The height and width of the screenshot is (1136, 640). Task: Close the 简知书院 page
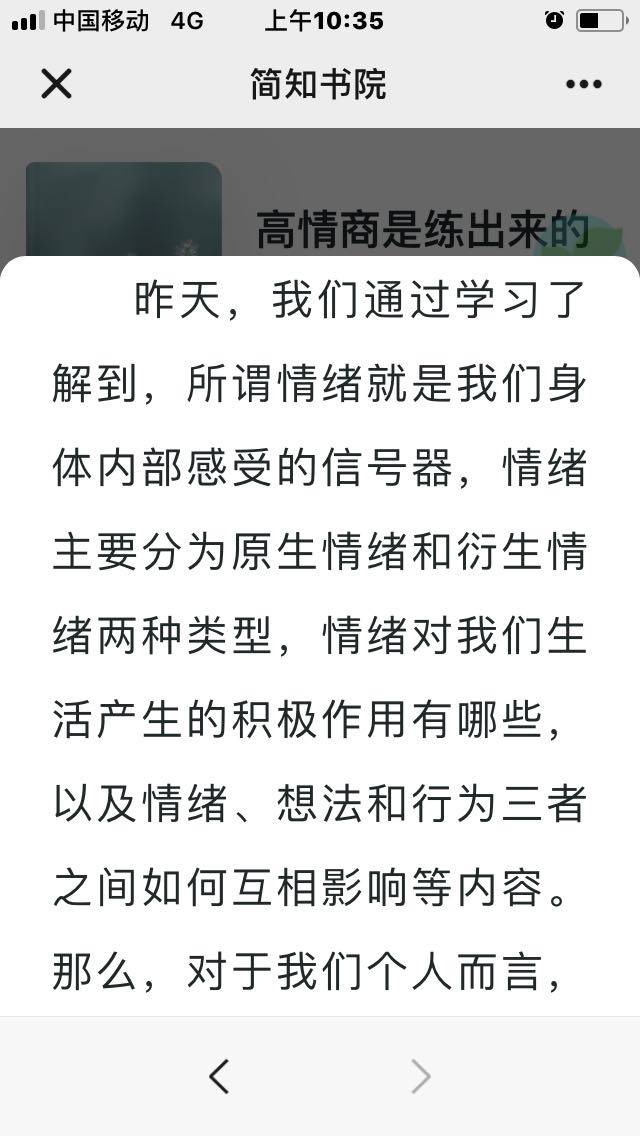coord(56,84)
